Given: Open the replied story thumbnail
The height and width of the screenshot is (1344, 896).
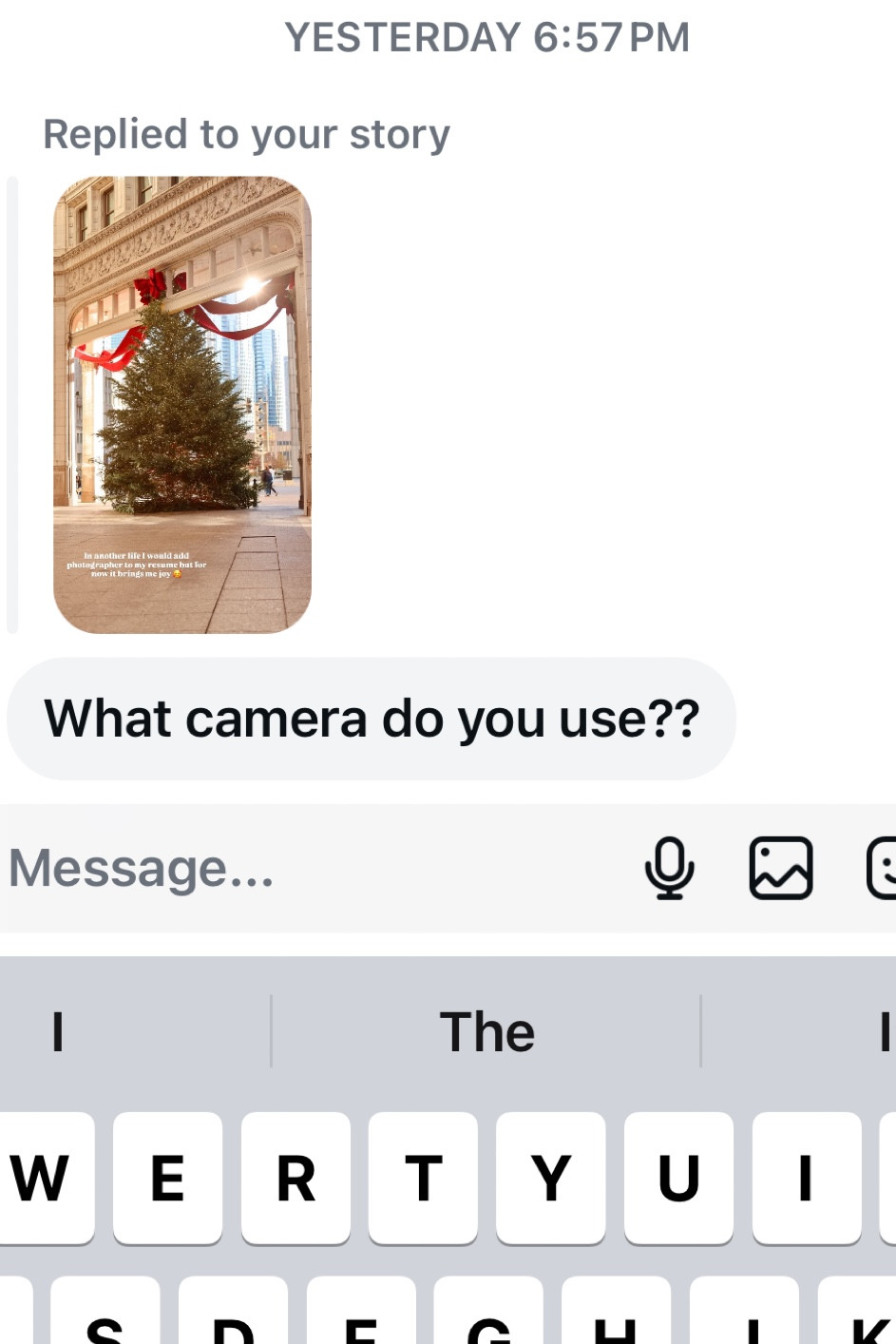Looking at the screenshot, I should [182, 403].
